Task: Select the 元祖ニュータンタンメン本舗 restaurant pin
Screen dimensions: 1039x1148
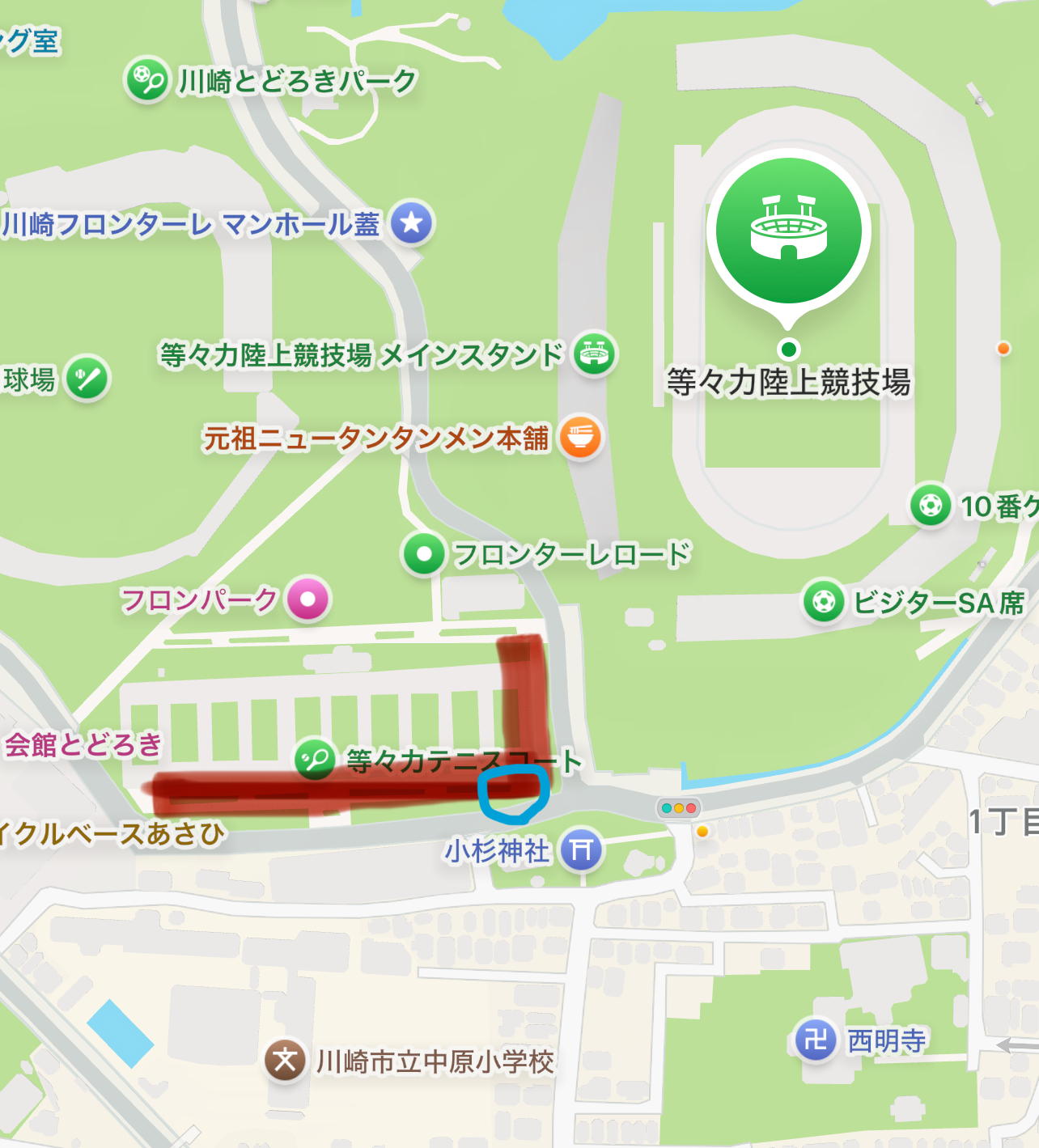Action: 581,438
